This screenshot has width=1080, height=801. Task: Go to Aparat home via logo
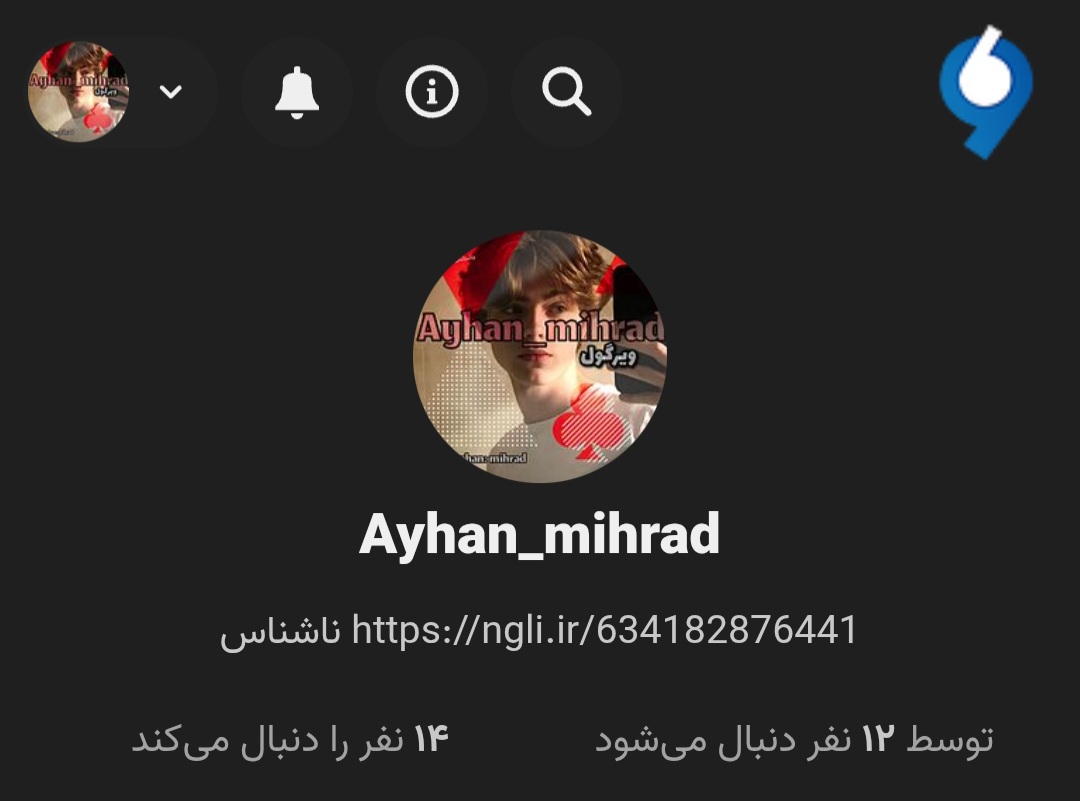(x=986, y=92)
